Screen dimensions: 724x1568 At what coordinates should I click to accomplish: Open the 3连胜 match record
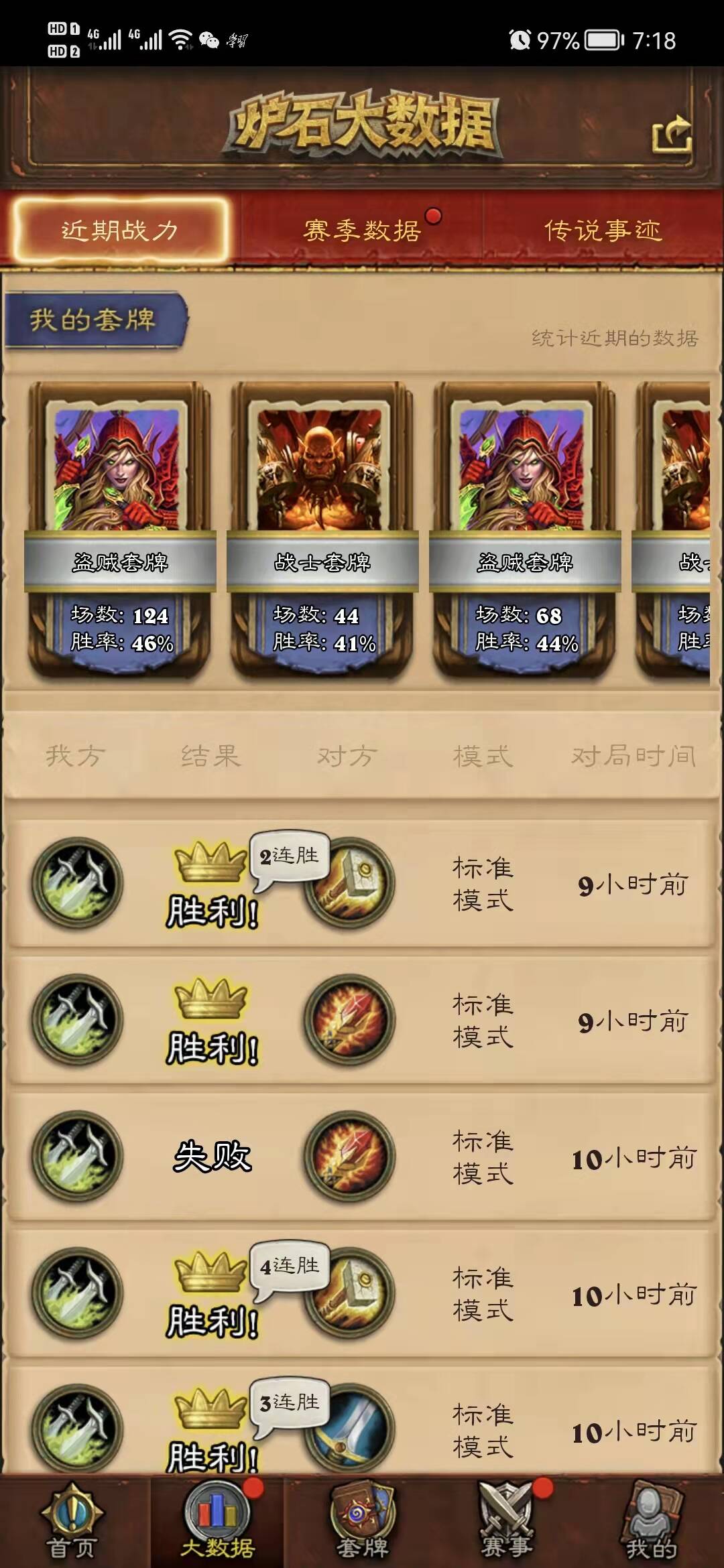point(362,1424)
